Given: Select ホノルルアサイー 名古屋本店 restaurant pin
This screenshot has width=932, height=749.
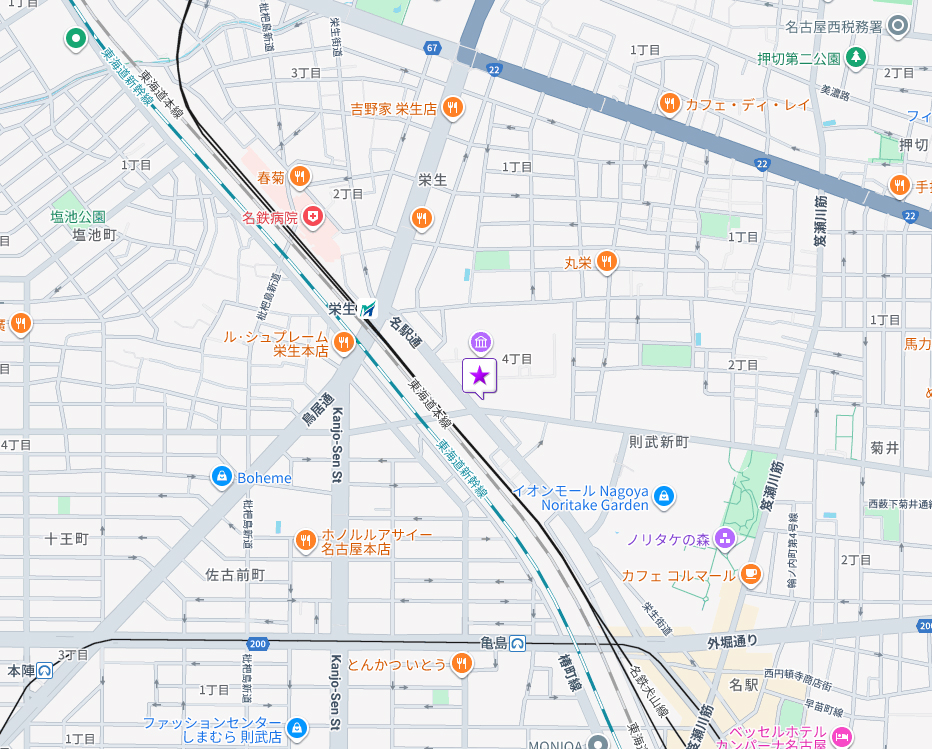Looking at the screenshot, I should (305, 540).
